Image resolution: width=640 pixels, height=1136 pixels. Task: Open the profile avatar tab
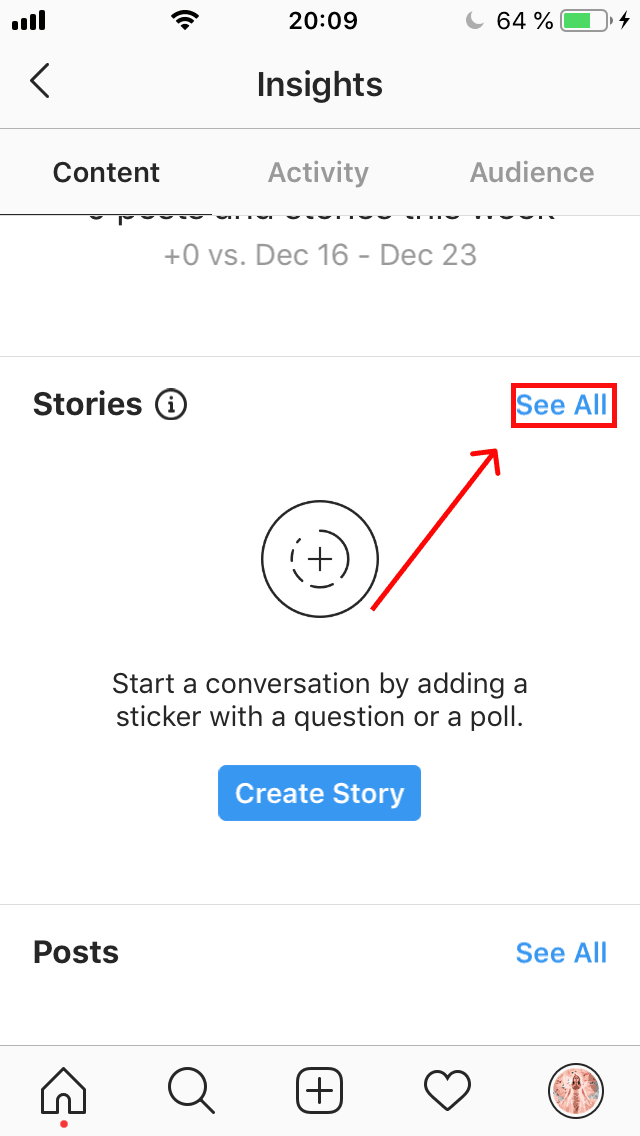(575, 1090)
